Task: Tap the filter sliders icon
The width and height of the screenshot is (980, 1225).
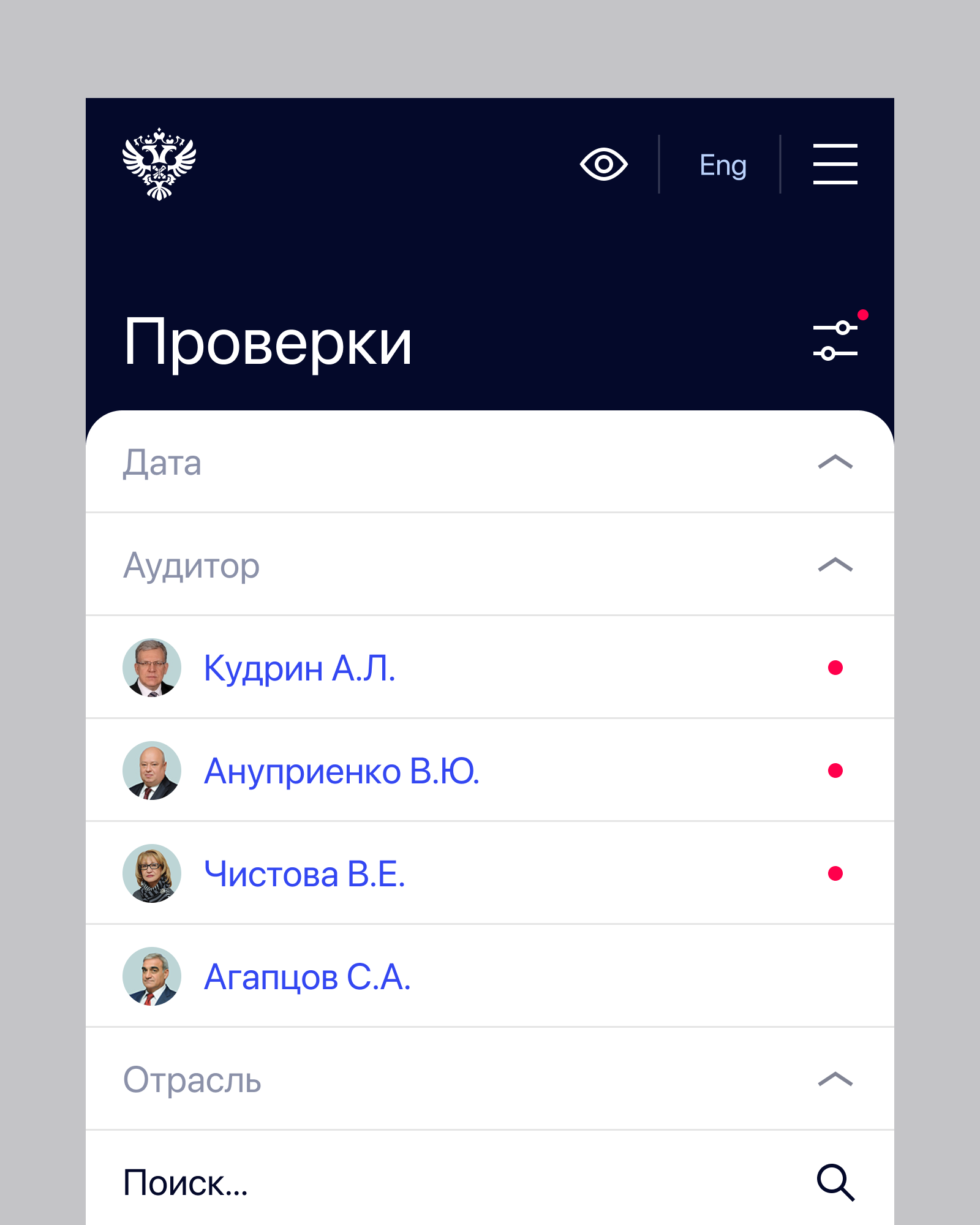Action: coord(835,341)
